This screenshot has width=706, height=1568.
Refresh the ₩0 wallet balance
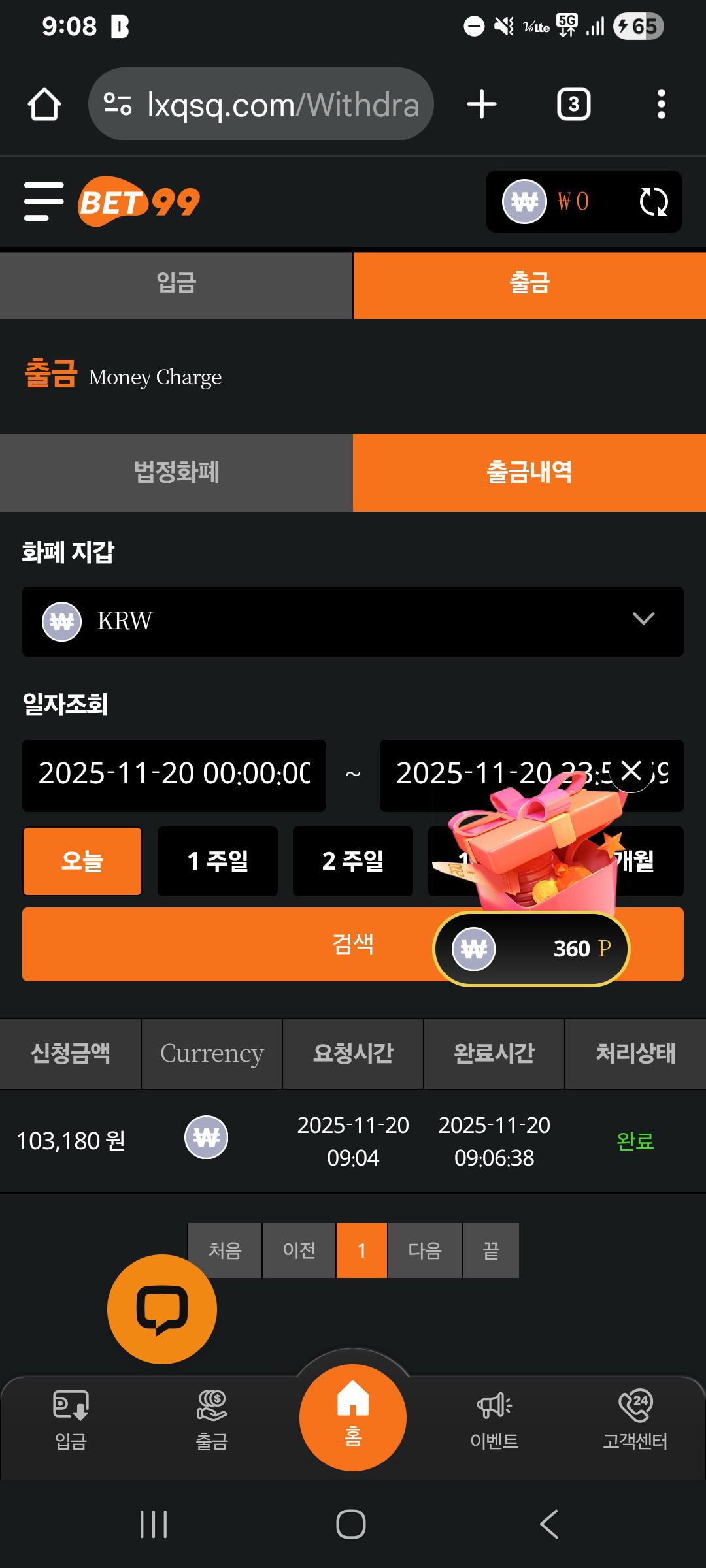[653, 201]
